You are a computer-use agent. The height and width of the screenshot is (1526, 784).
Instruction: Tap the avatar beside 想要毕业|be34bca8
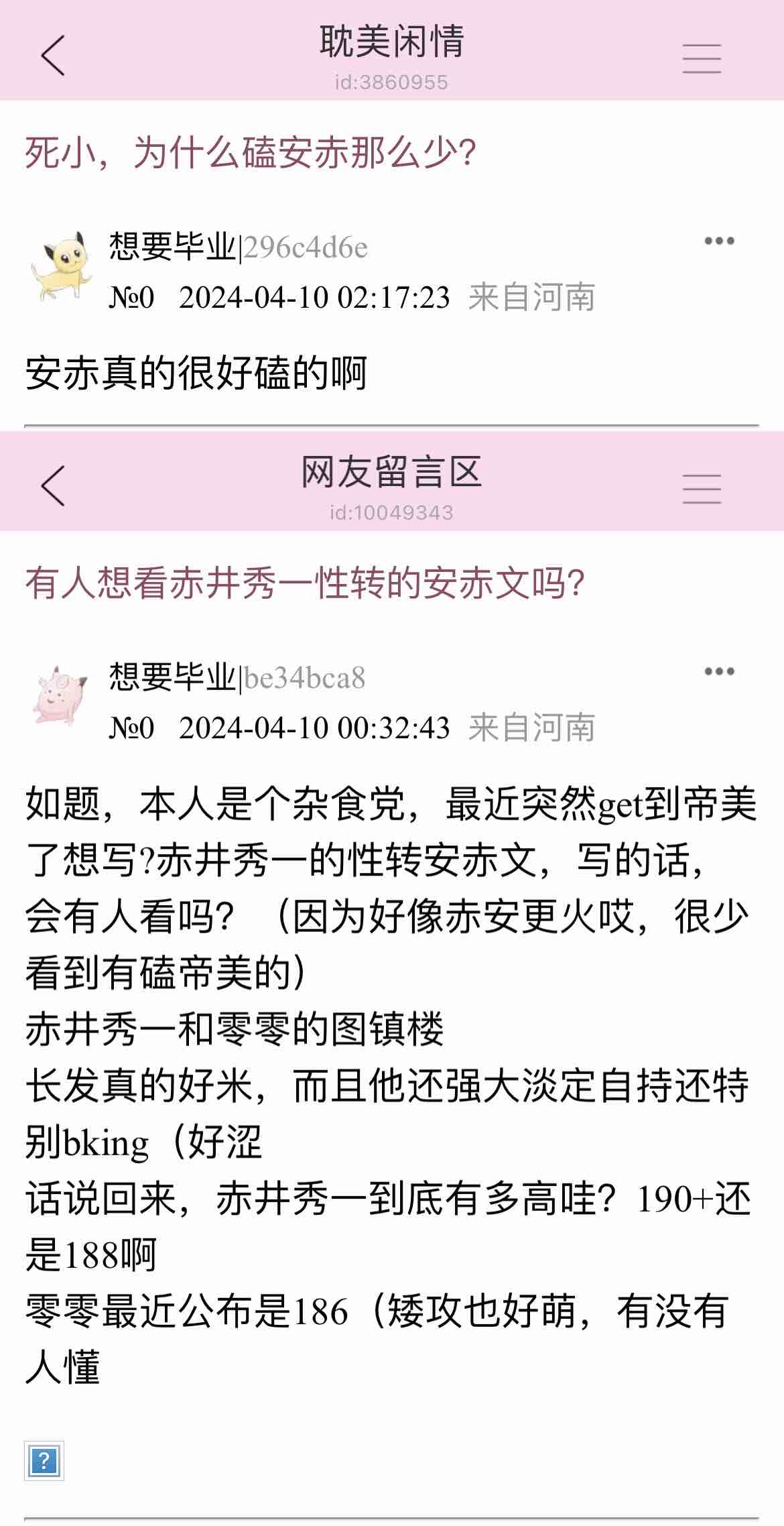(61, 696)
